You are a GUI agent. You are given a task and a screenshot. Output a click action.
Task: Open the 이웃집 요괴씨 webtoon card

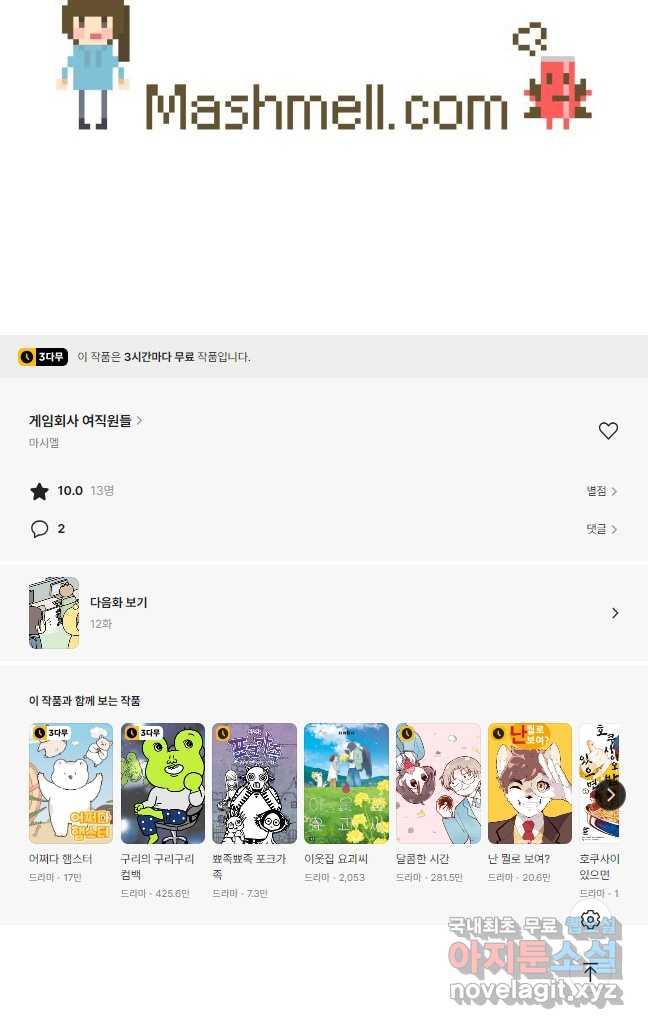(346, 784)
